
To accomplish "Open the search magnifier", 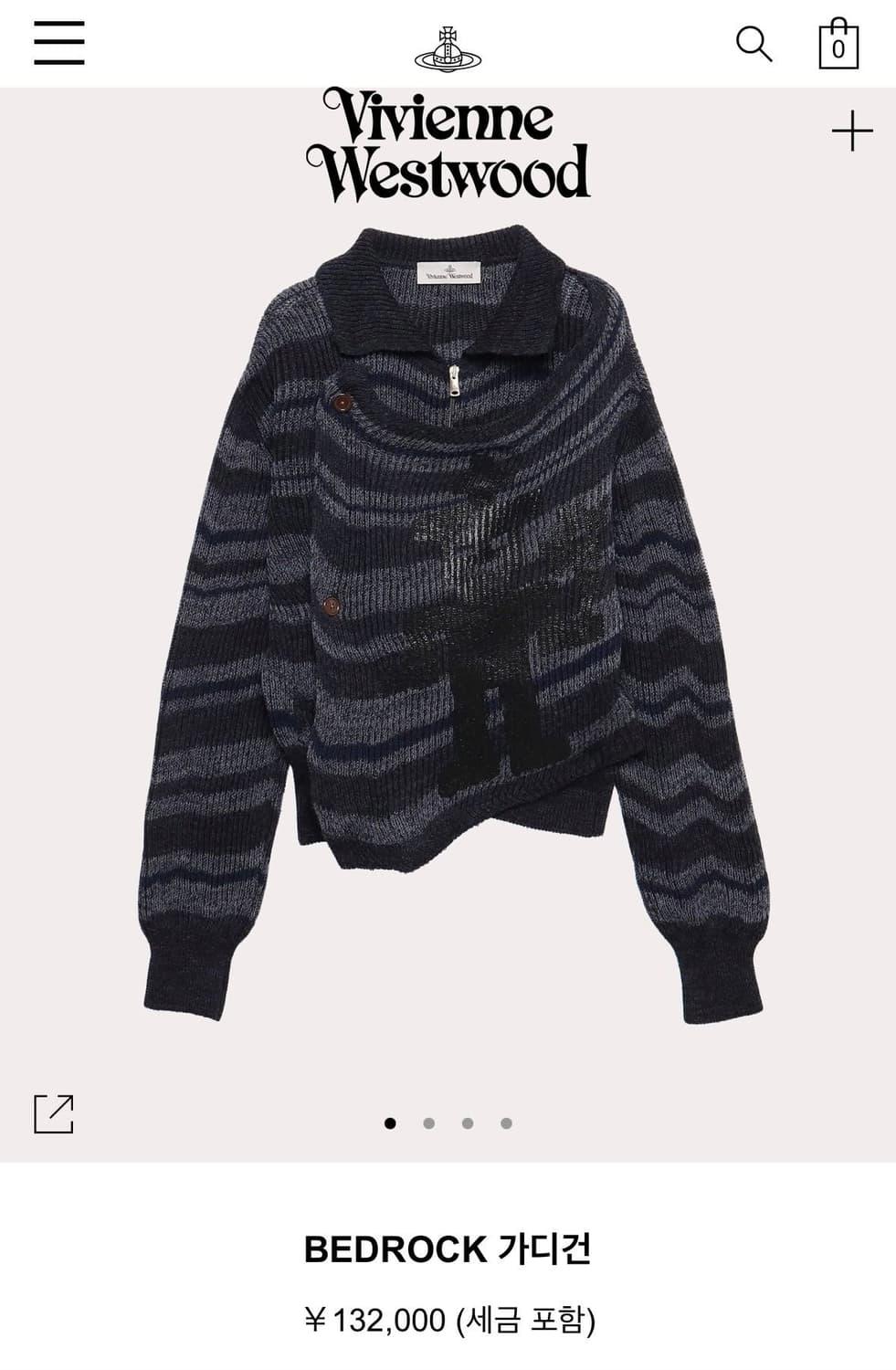I will pos(754,44).
